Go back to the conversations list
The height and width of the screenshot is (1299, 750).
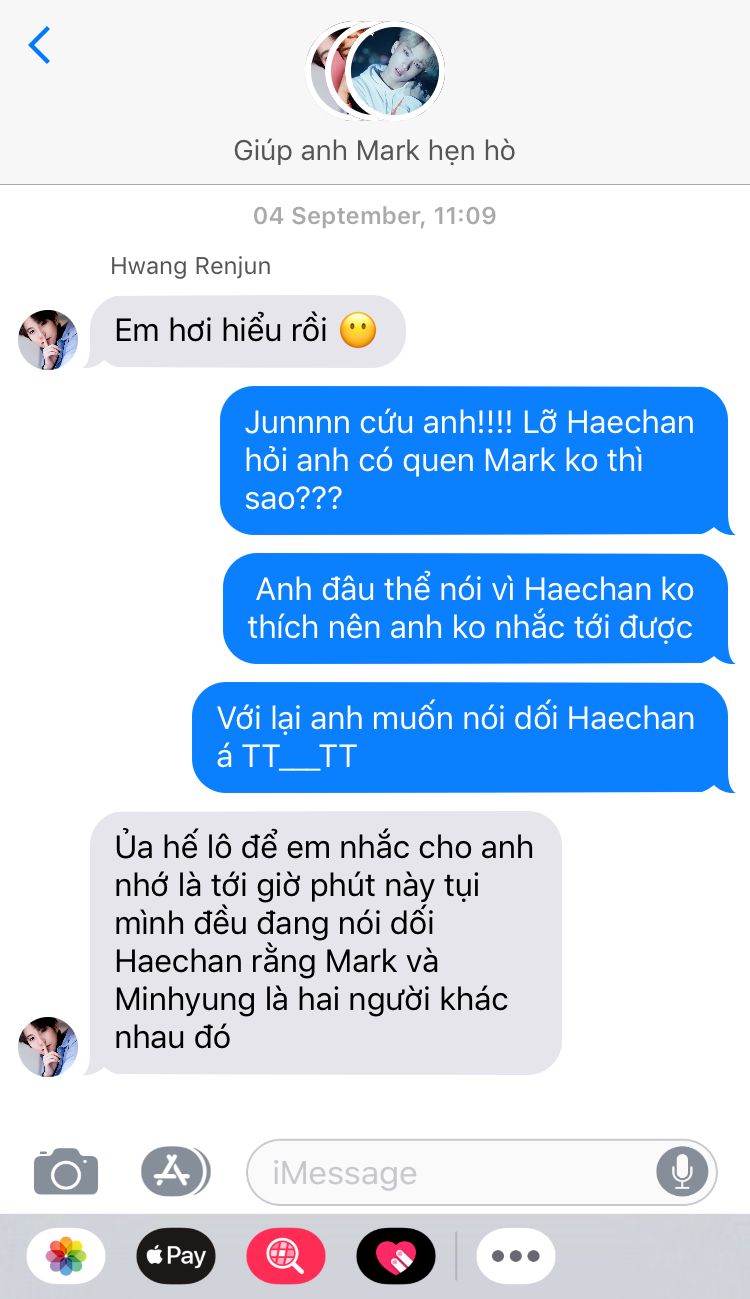(x=40, y=46)
